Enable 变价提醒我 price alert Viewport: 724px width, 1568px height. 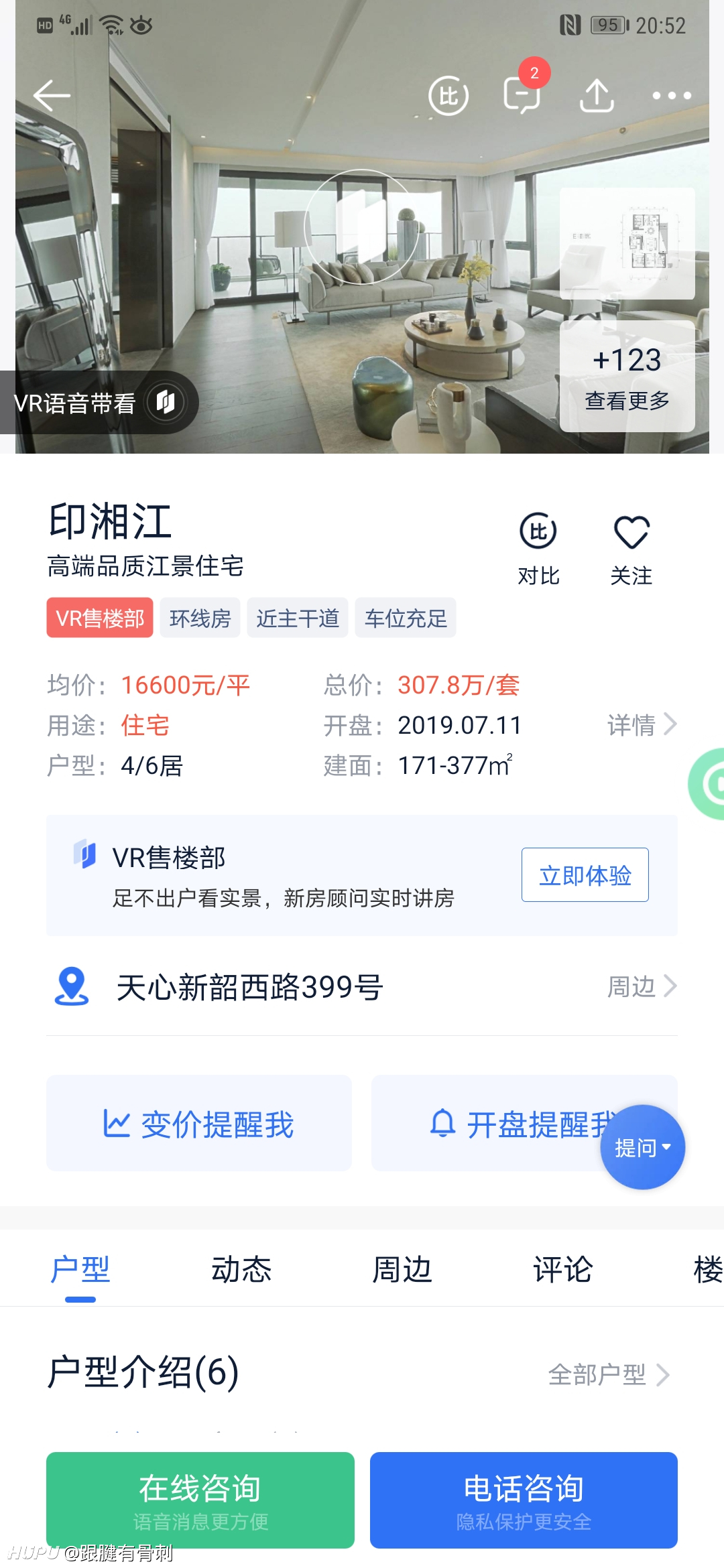pyautogui.click(x=199, y=1123)
